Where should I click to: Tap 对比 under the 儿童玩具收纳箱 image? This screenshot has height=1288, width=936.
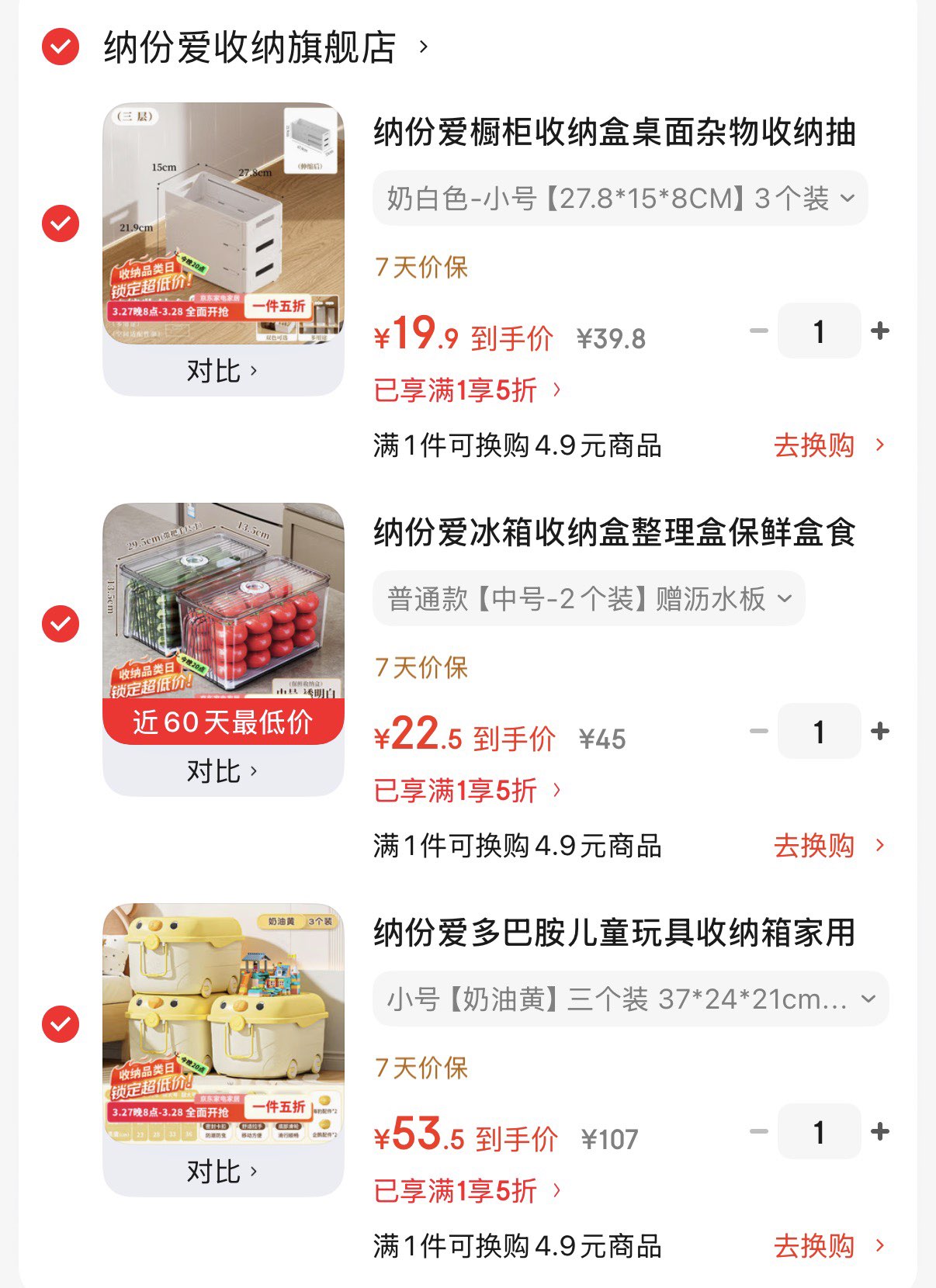click(x=222, y=1172)
